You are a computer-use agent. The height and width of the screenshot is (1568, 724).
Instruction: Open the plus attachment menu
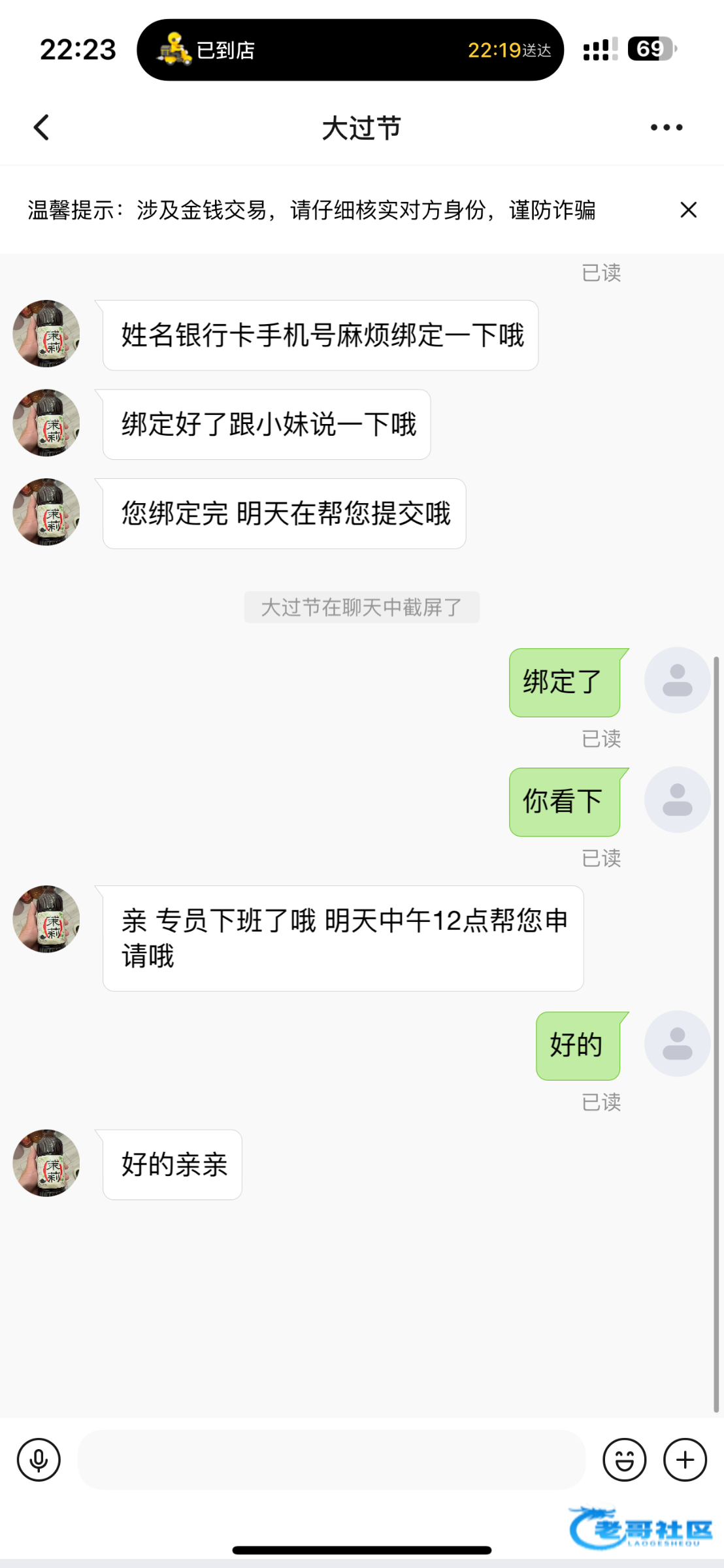[x=685, y=1460]
